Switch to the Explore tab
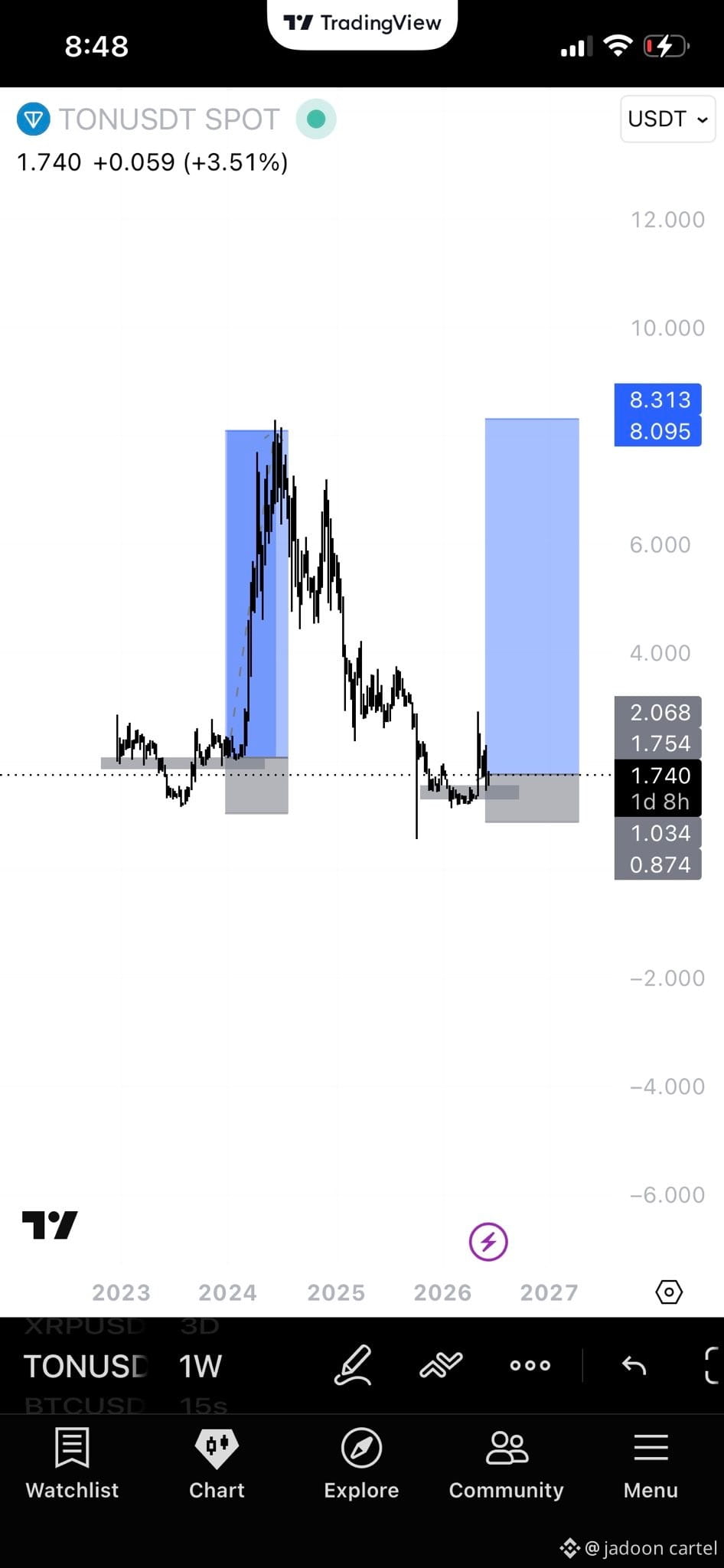The image size is (724, 1568). point(361,1463)
